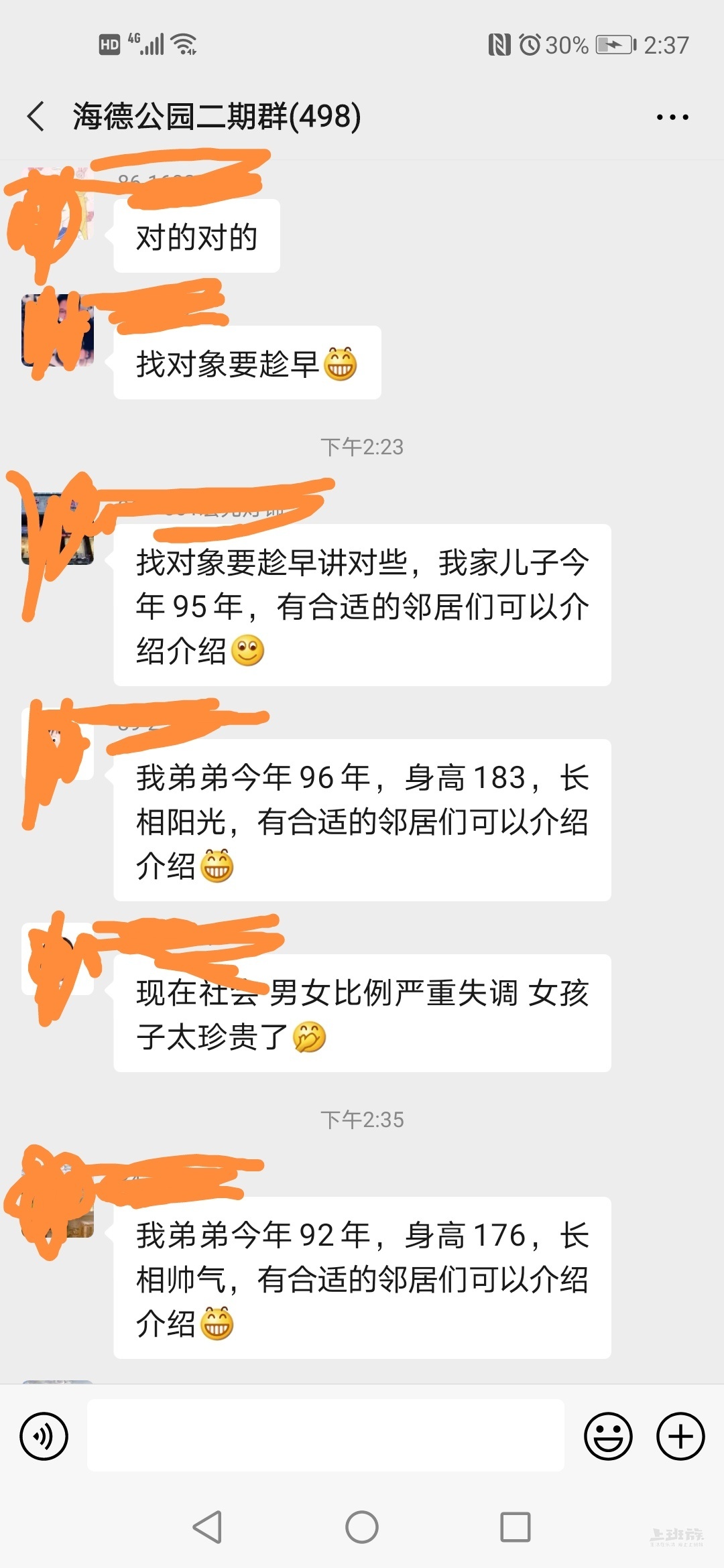Show recent apps with the square button

click(x=516, y=1527)
